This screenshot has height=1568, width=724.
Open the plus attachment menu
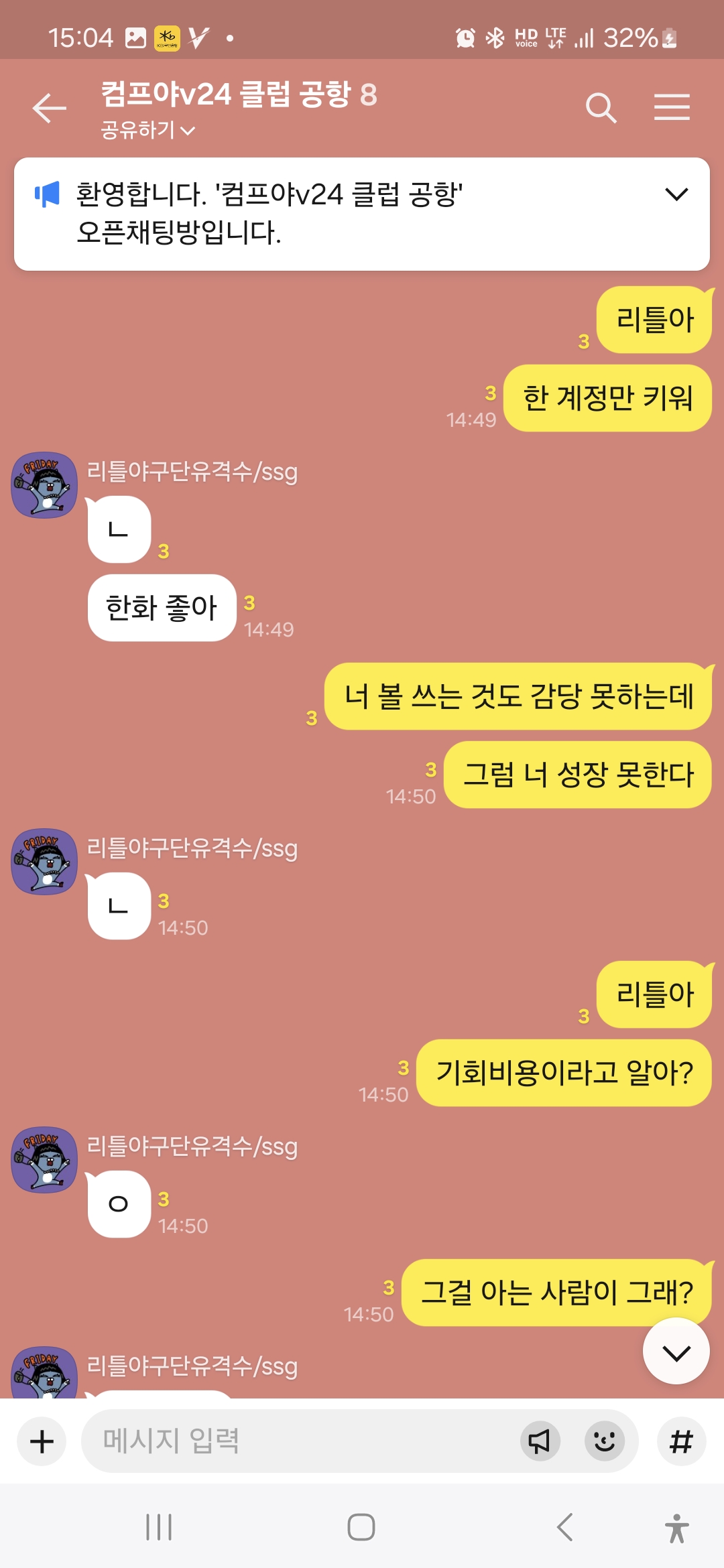tap(42, 1441)
